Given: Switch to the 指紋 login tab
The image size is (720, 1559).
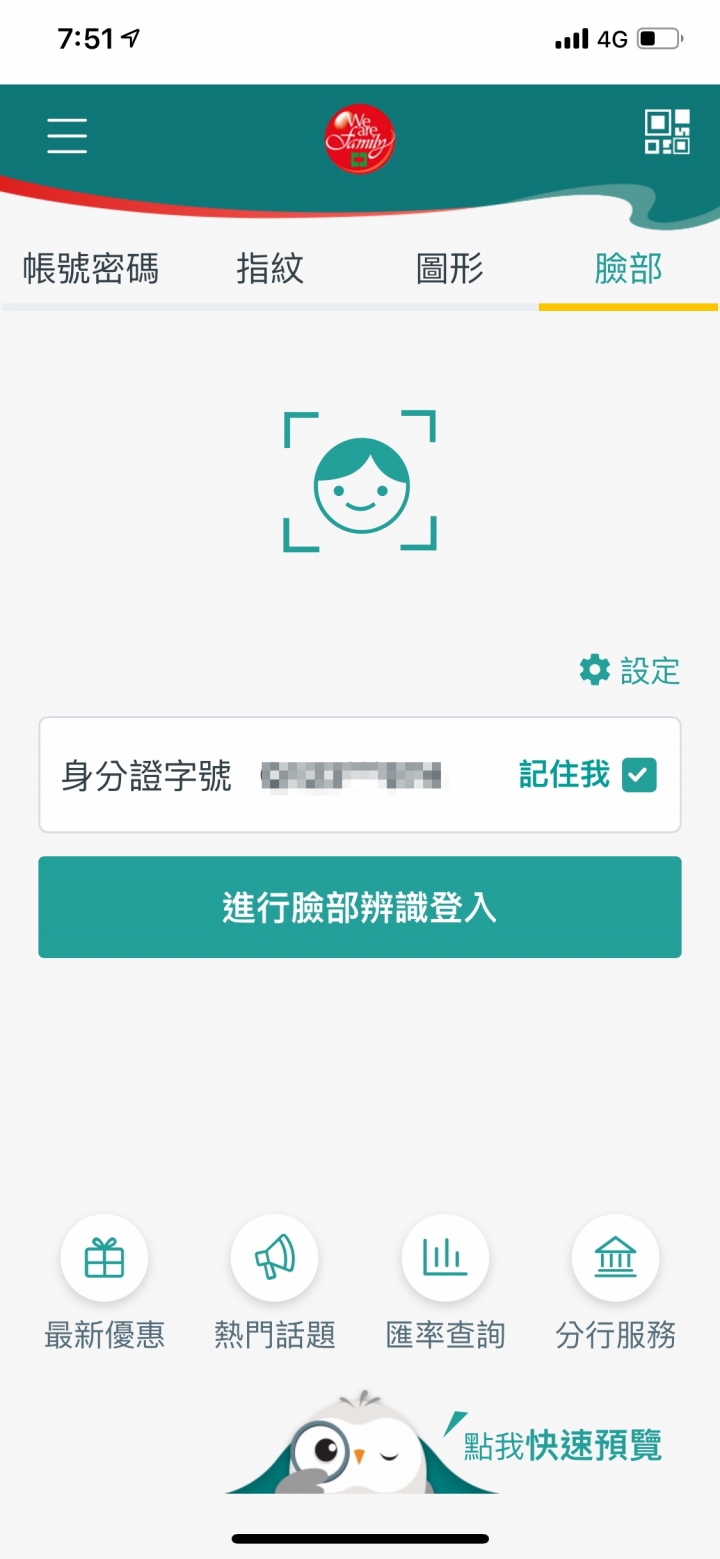Looking at the screenshot, I should coord(270,269).
